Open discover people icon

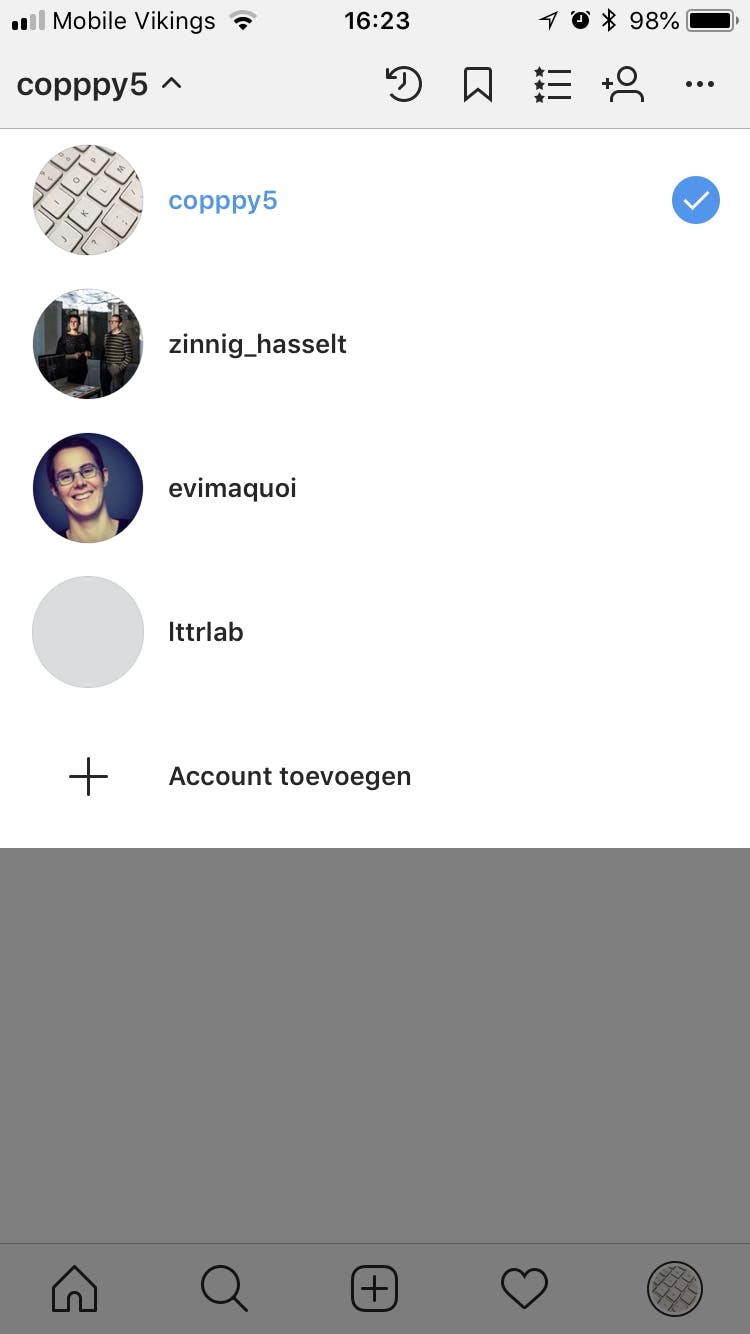[623, 85]
